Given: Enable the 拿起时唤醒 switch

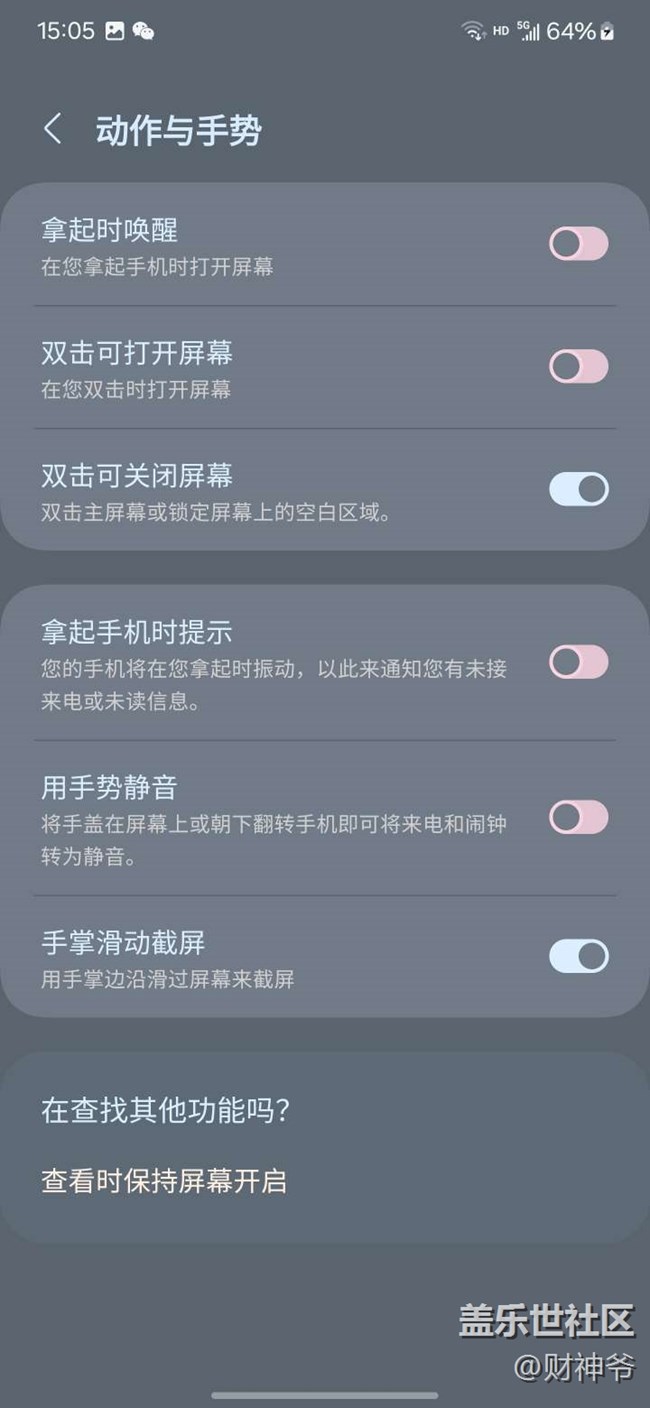Looking at the screenshot, I should (x=579, y=244).
